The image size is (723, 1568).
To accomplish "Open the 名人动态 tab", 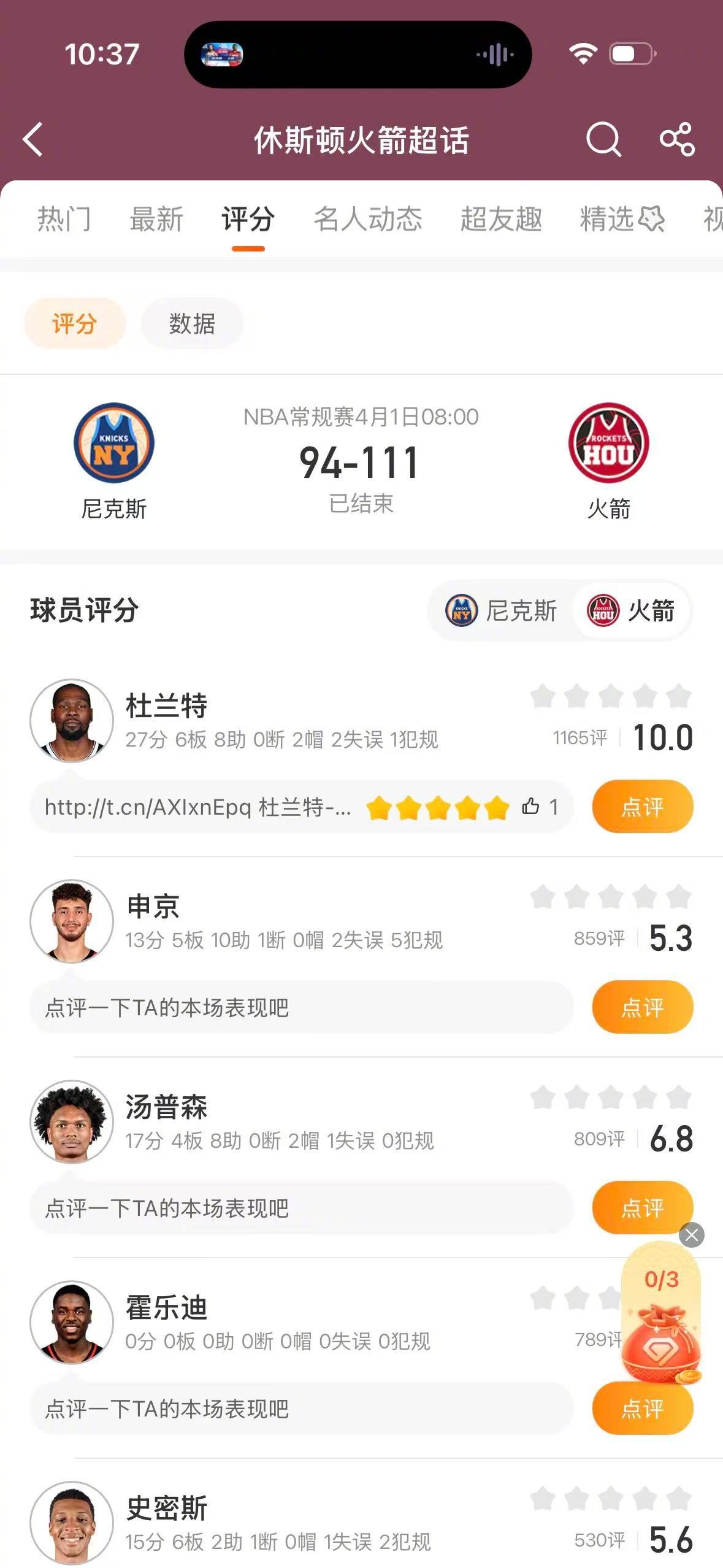I will pyautogui.click(x=369, y=220).
